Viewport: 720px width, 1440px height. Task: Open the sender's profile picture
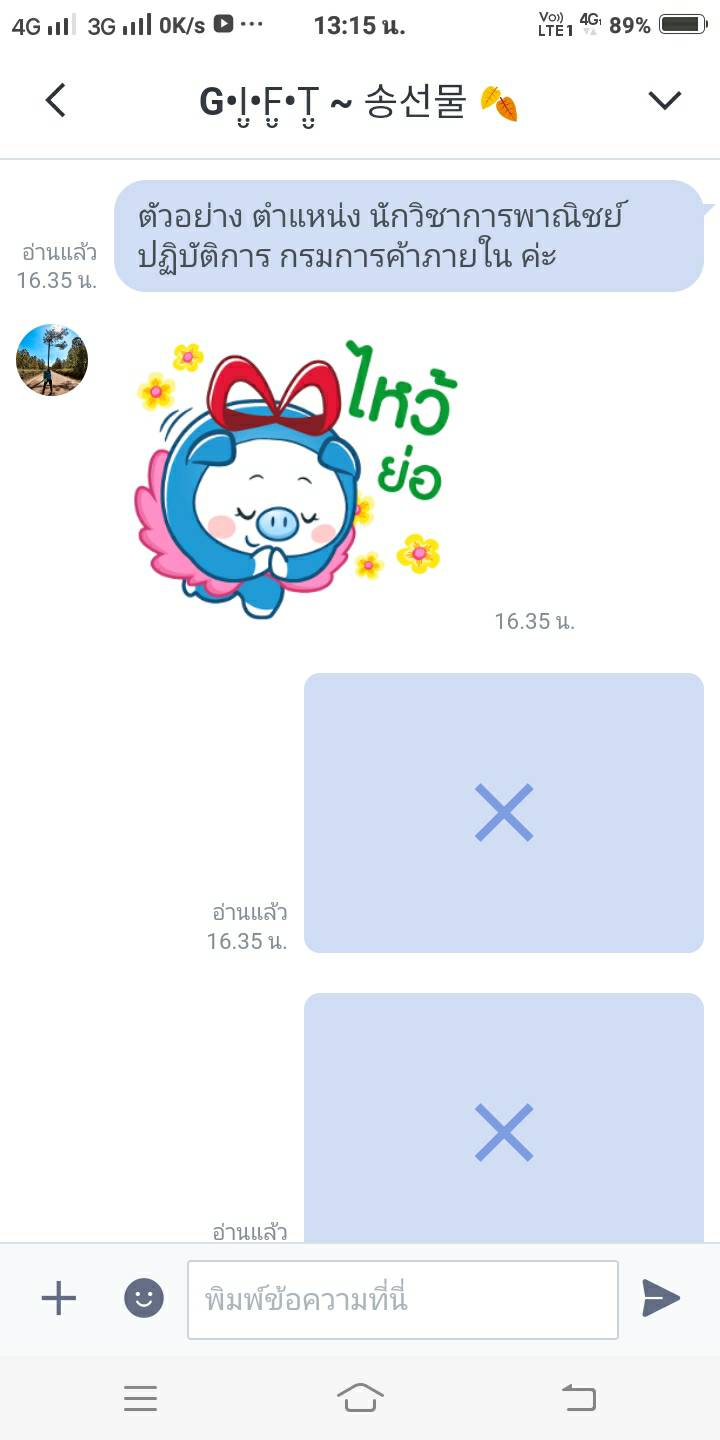tap(52, 360)
